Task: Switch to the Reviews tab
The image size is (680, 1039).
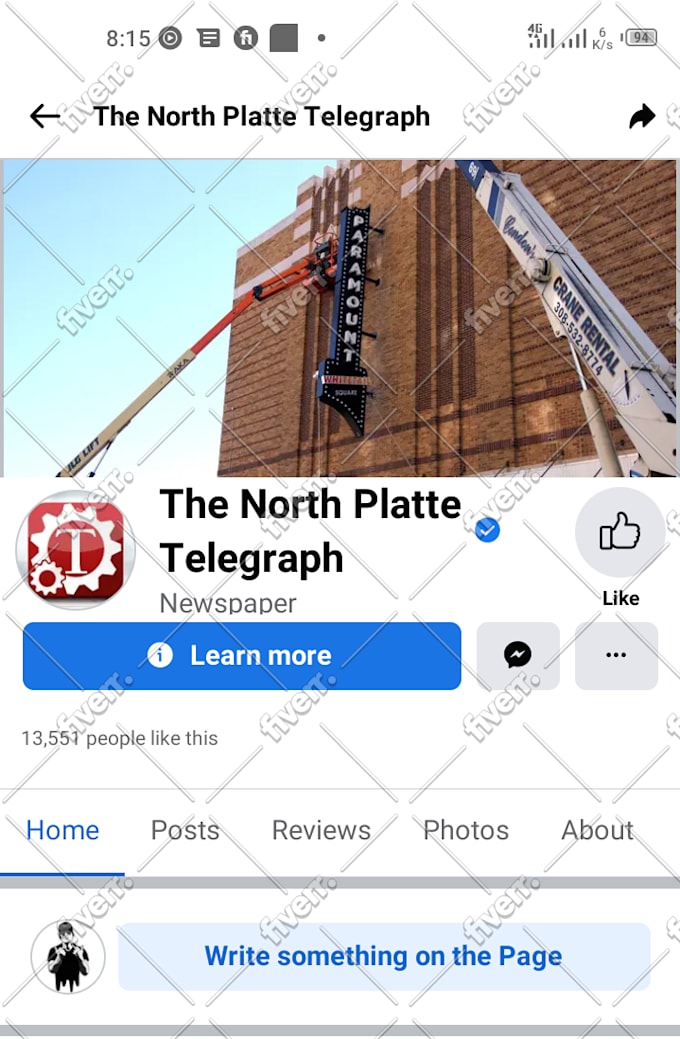Action: 321,830
